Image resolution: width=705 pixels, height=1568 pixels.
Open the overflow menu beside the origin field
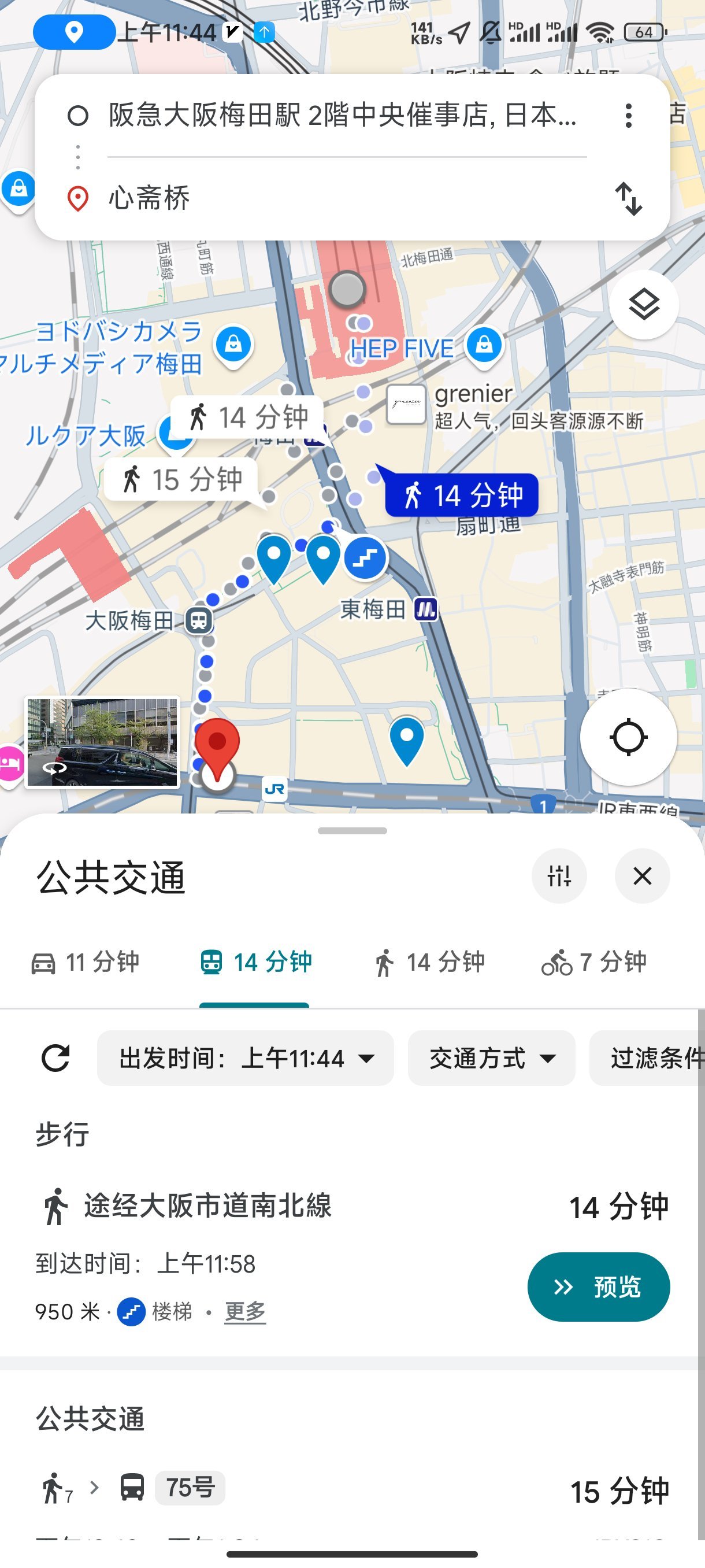tap(628, 116)
